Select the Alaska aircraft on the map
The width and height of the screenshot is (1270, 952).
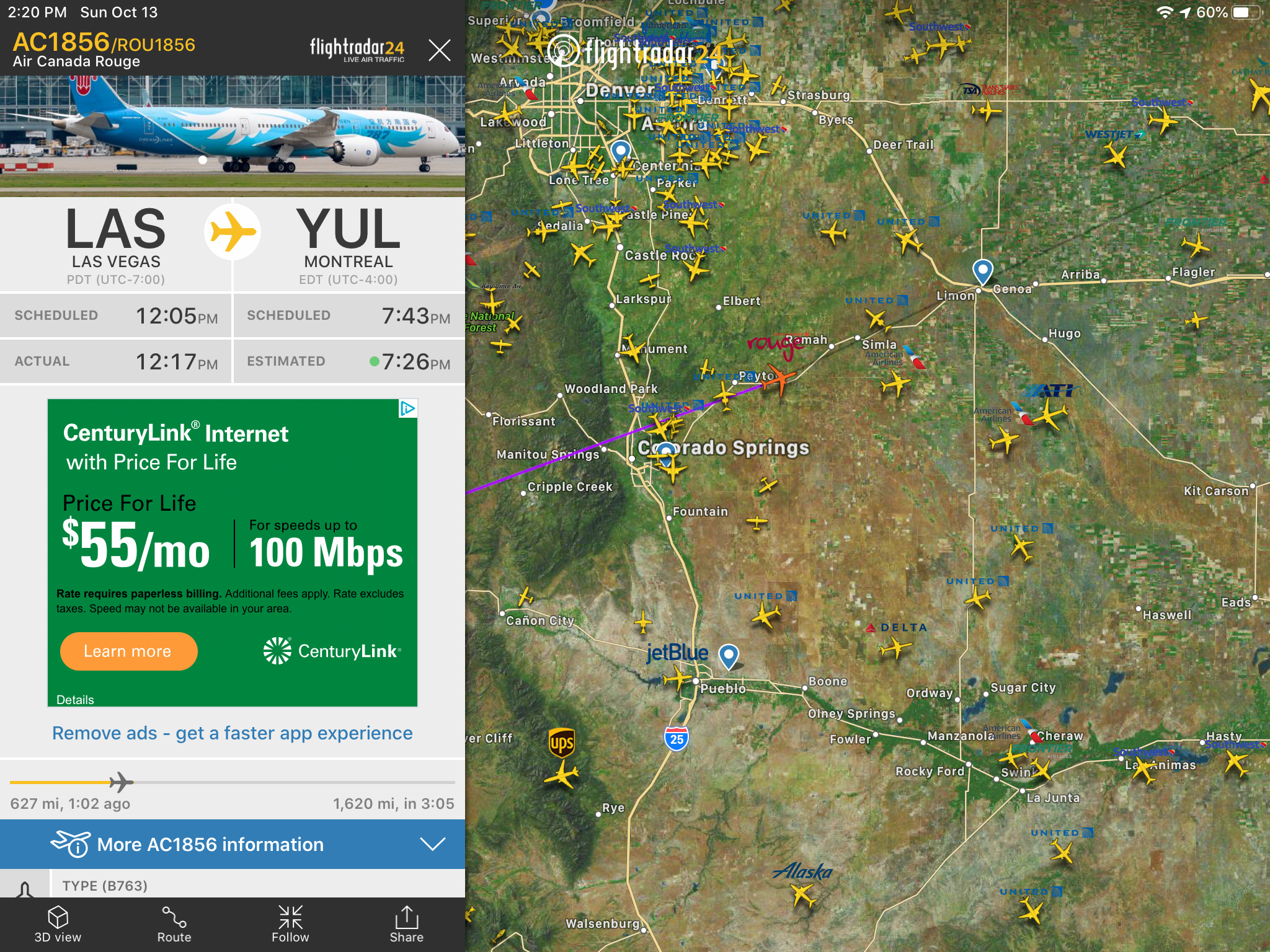pyautogui.click(x=804, y=896)
